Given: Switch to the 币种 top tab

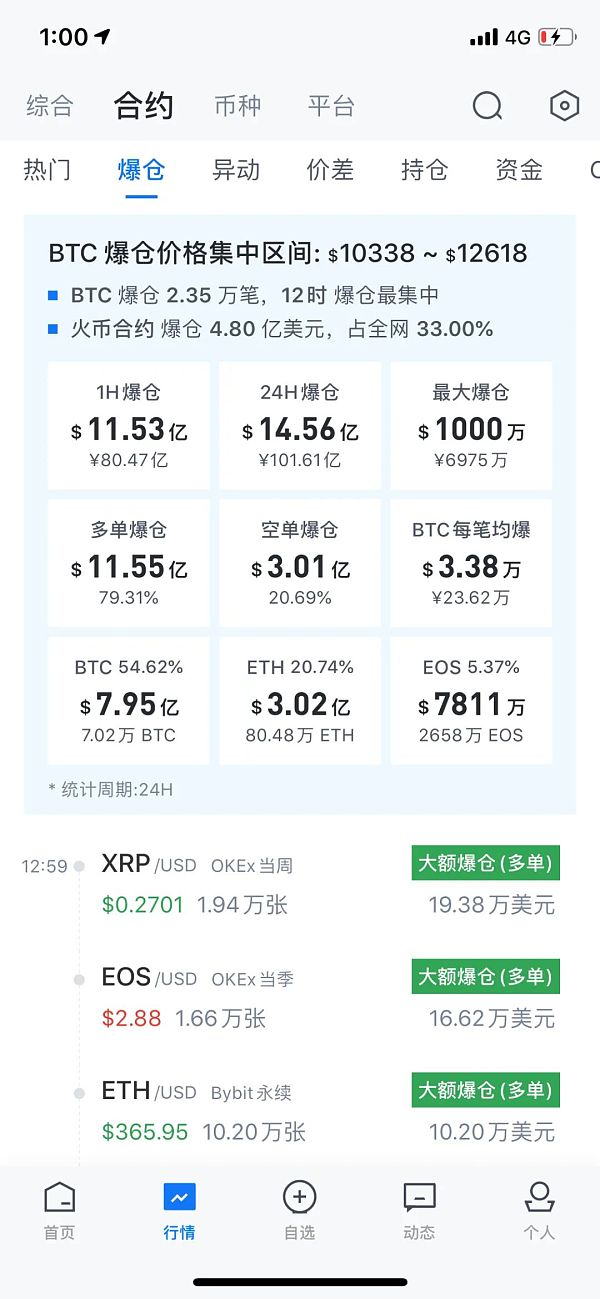Looking at the screenshot, I should click(x=238, y=106).
